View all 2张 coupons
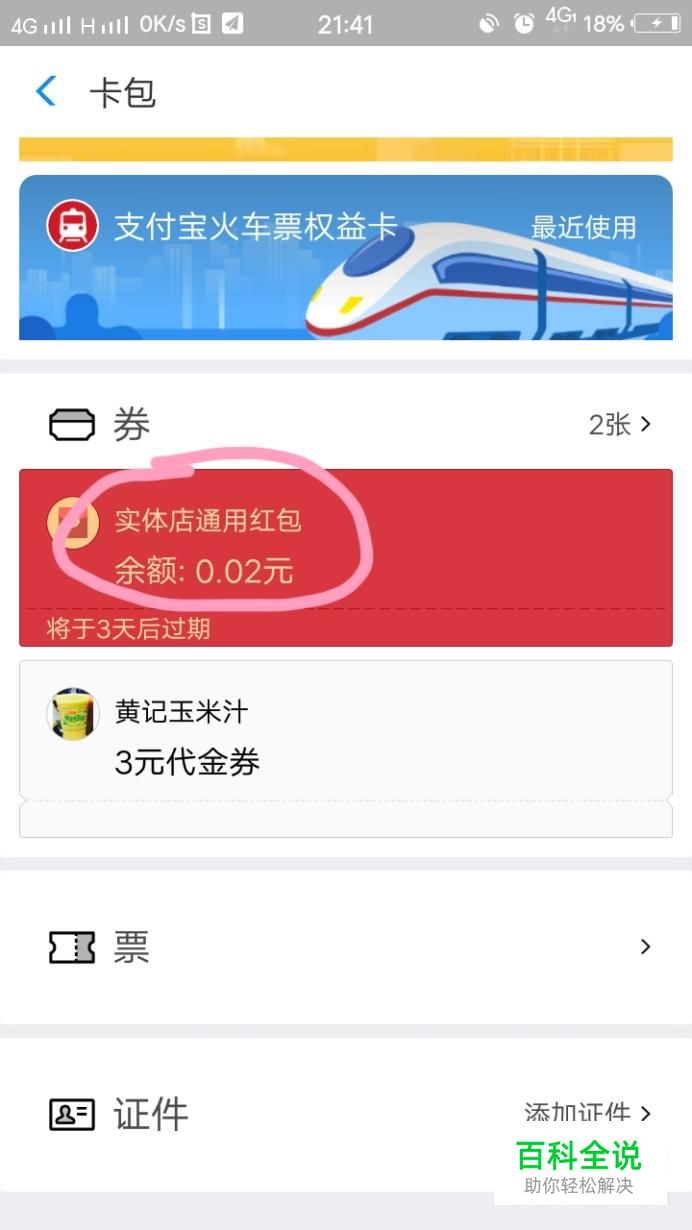692x1230 pixels. 620,424
